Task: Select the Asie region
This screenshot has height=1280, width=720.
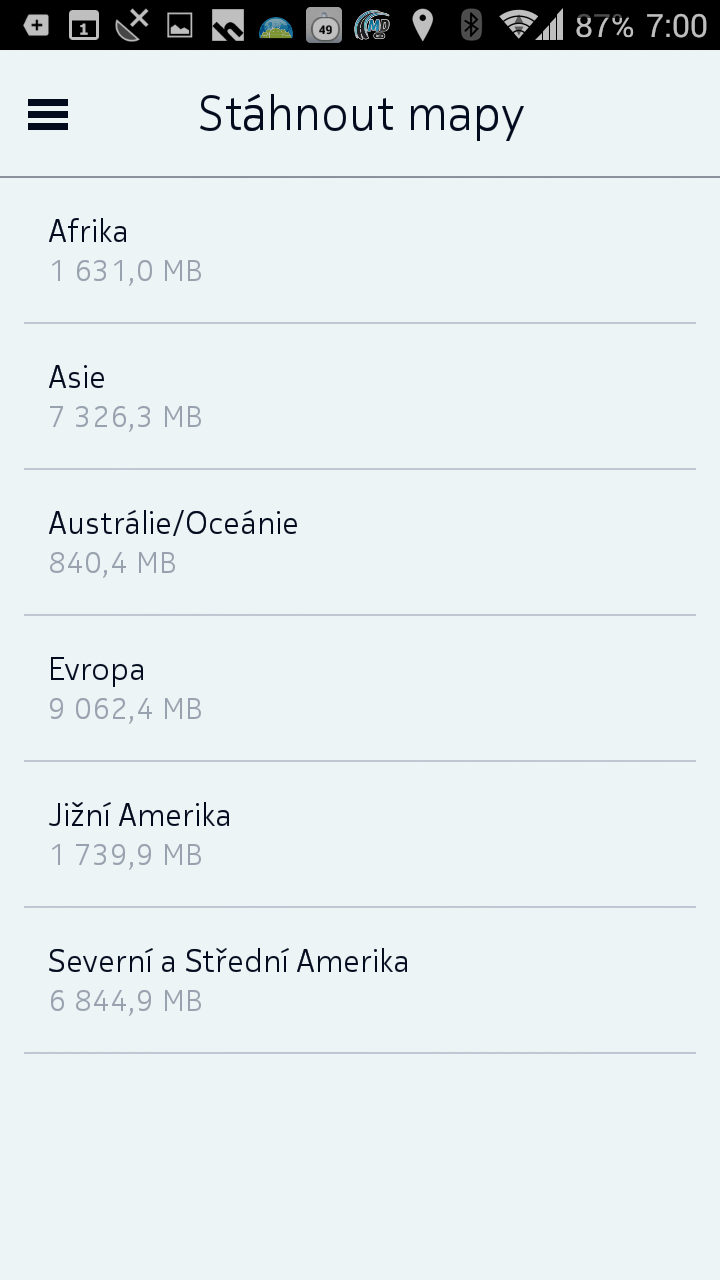Action: coord(360,397)
